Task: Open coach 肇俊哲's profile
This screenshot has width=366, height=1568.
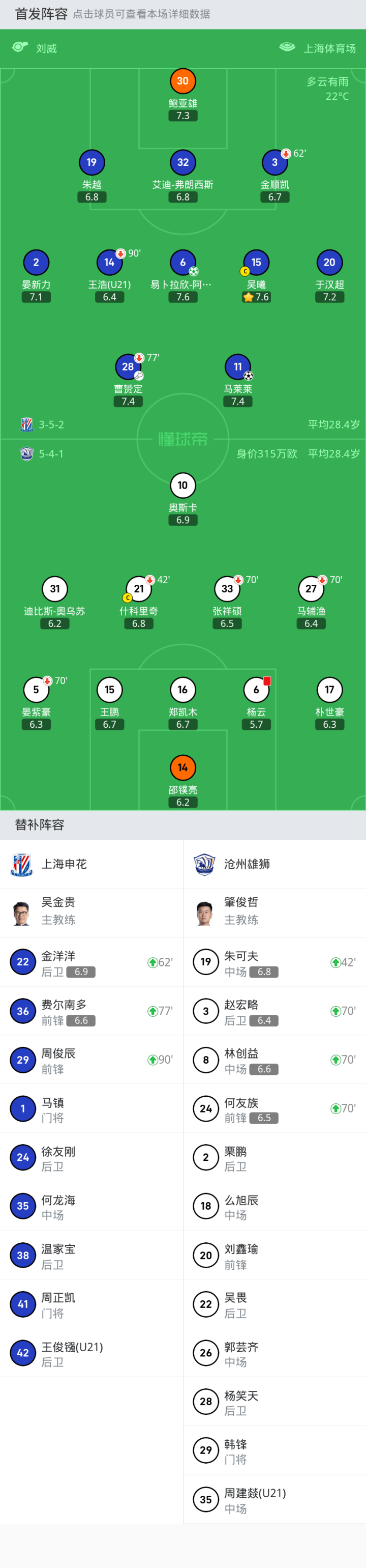Action: tap(275, 913)
